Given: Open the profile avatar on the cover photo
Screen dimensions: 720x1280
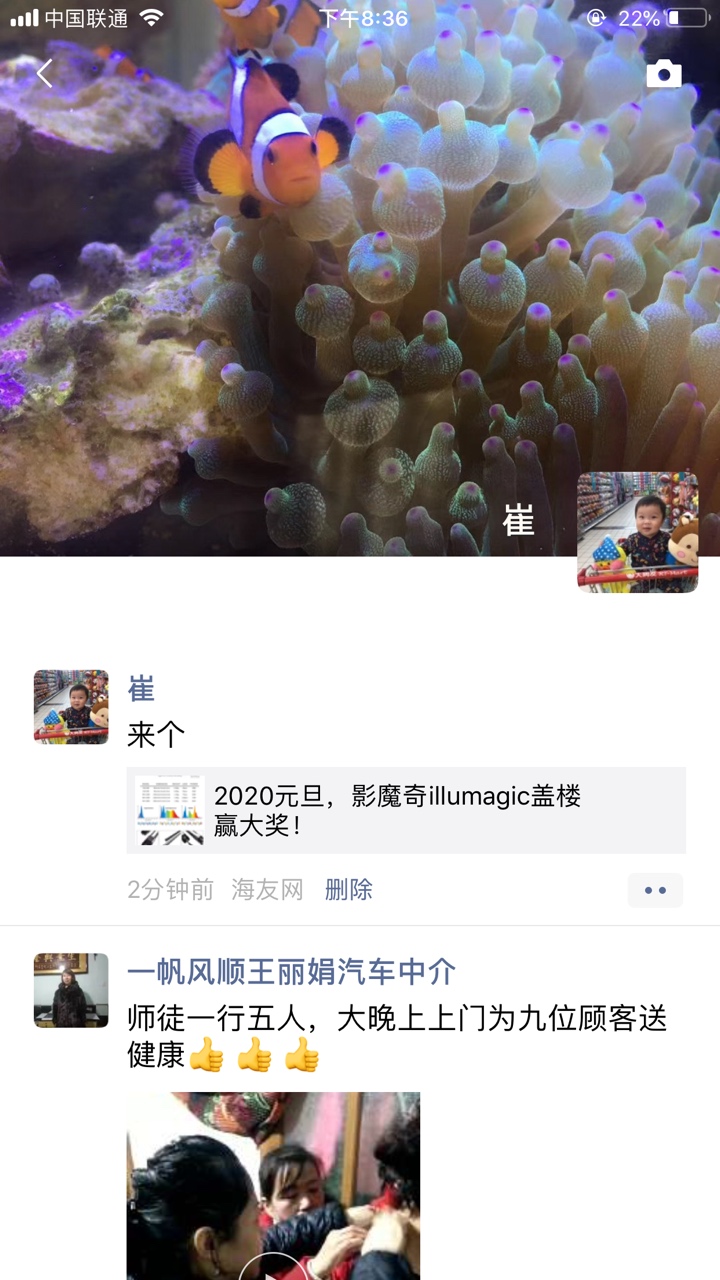Looking at the screenshot, I should point(637,532).
